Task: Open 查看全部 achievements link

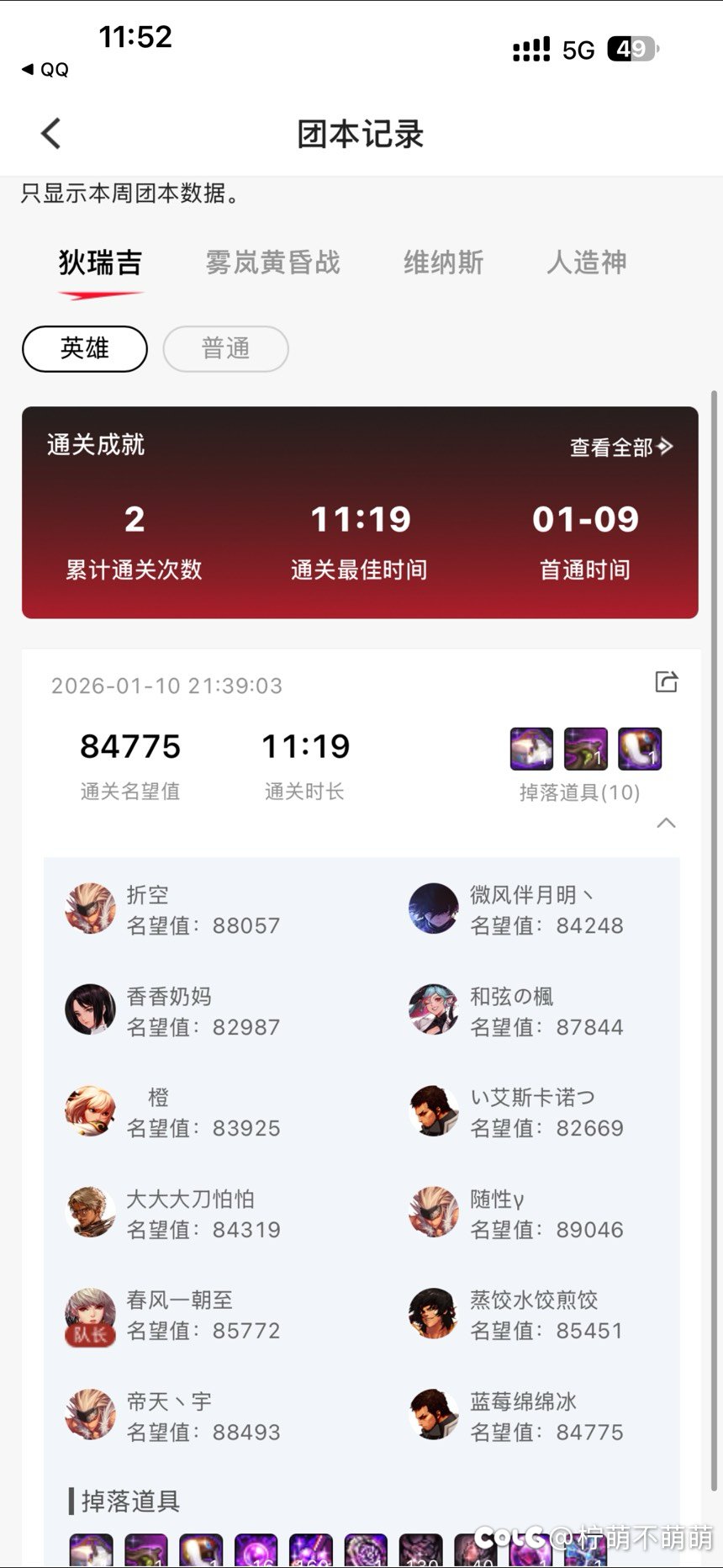Action: tap(620, 448)
